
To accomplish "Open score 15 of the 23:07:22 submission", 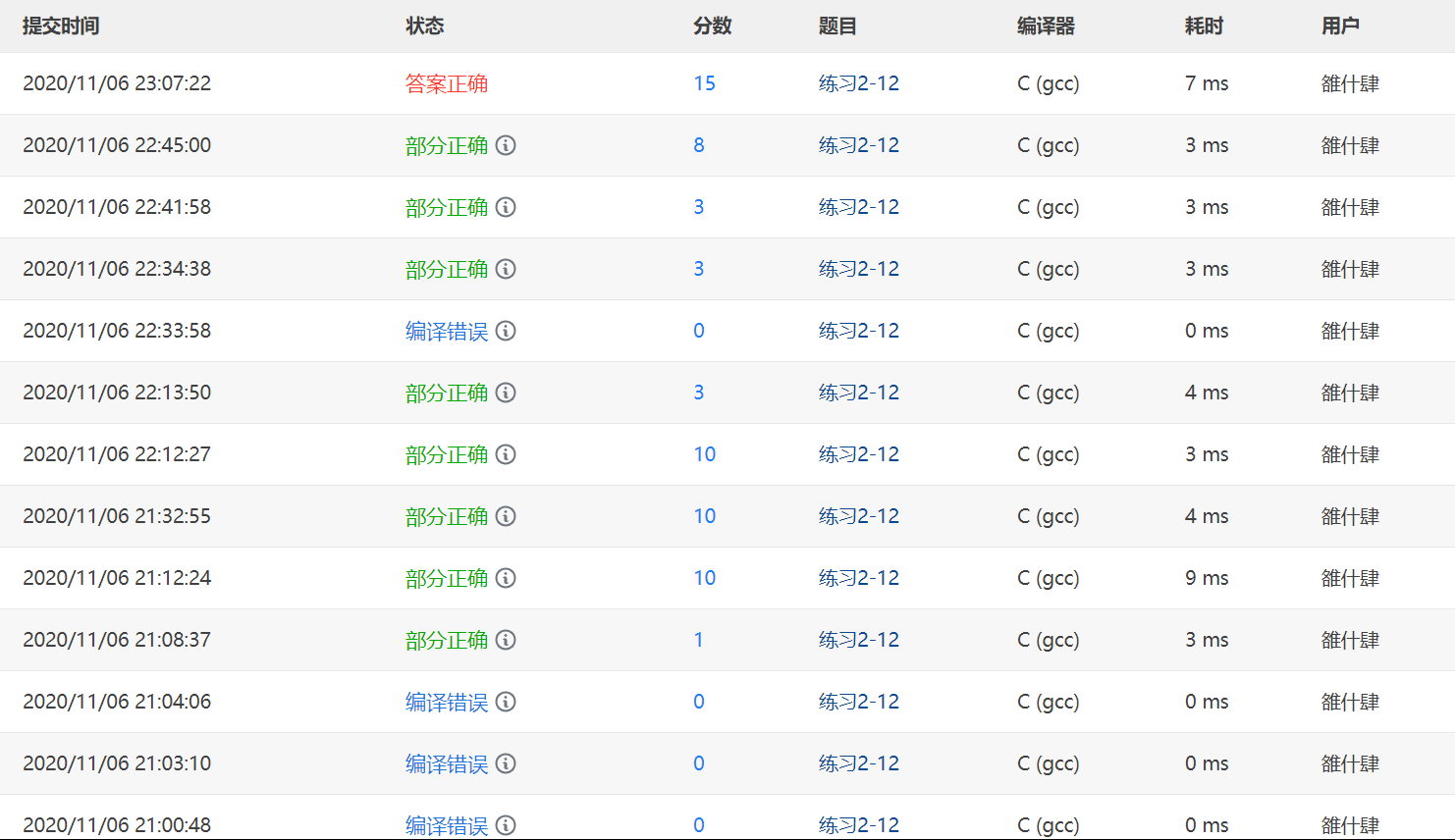I will 704,83.
